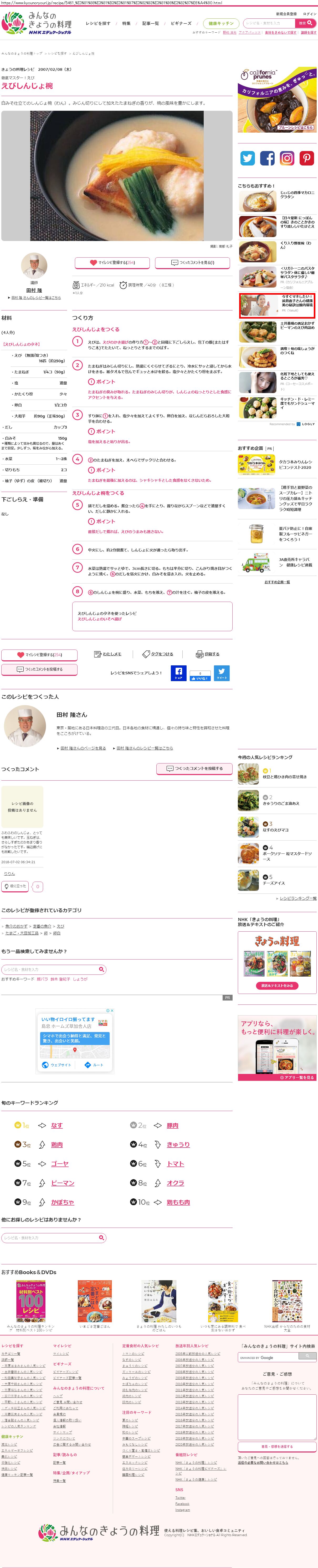Open the ログイン link
318x1568 pixels.
point(309,13)
